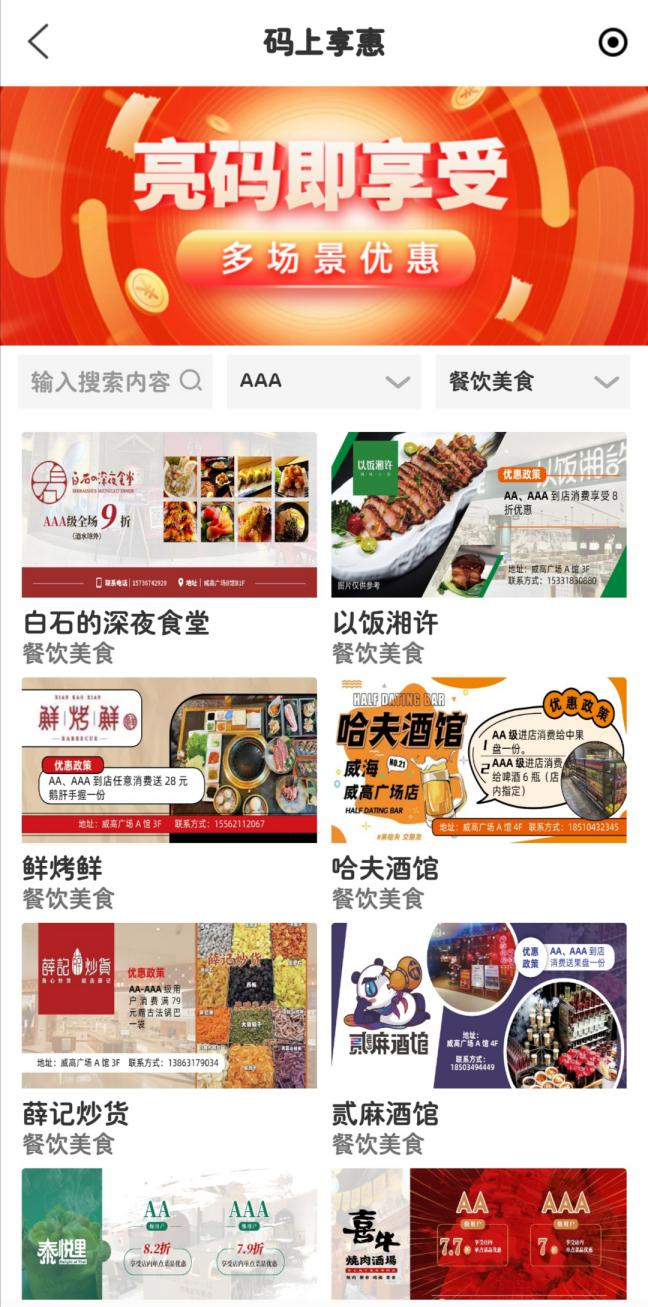Go back using the header arrow
648x1307 pixels.
click(x=38, y=42)
